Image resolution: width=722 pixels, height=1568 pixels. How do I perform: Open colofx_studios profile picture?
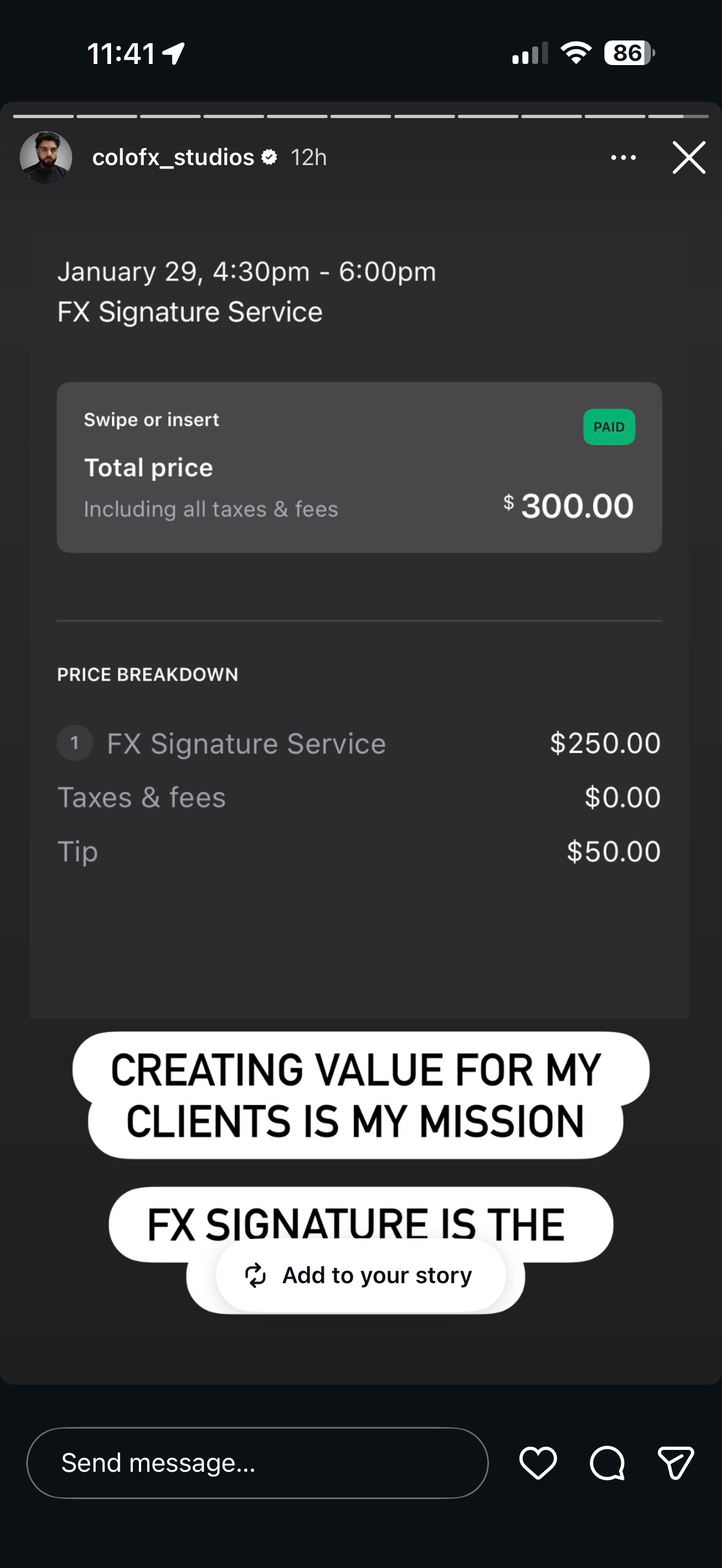pyautogui.click(x=46, y=157)
